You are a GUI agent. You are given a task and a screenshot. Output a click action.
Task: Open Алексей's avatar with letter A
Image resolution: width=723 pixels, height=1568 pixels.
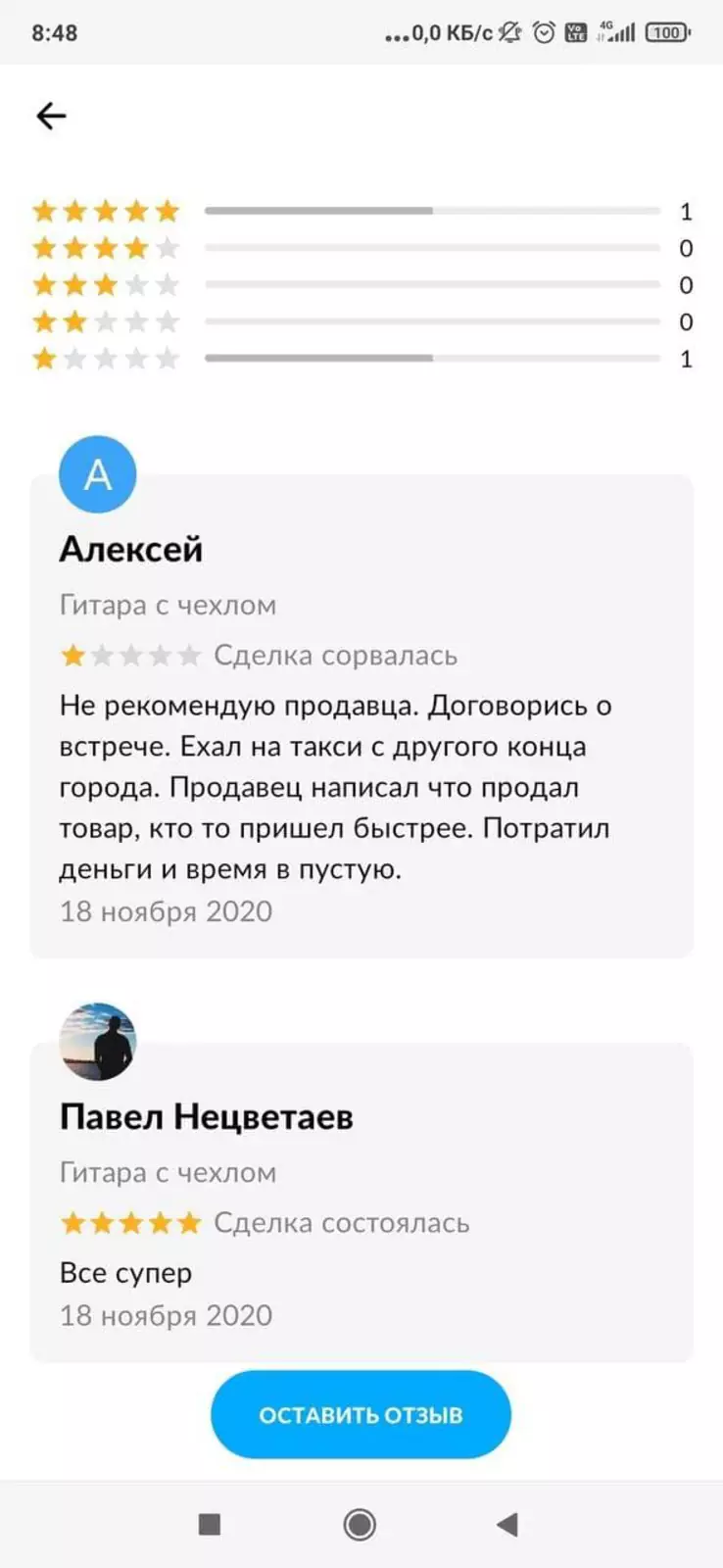point(98,475)
